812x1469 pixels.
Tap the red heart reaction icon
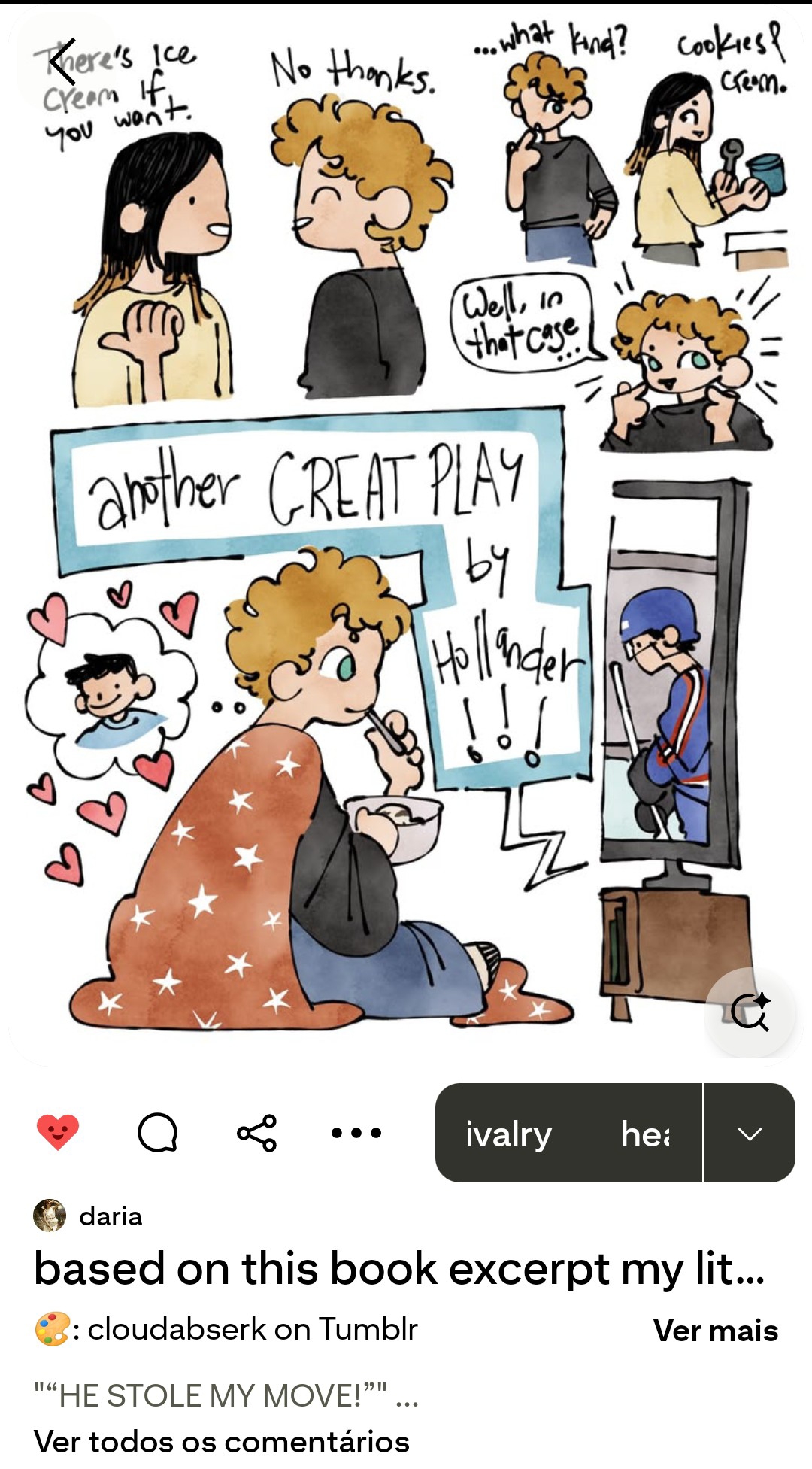[58, 1132]
